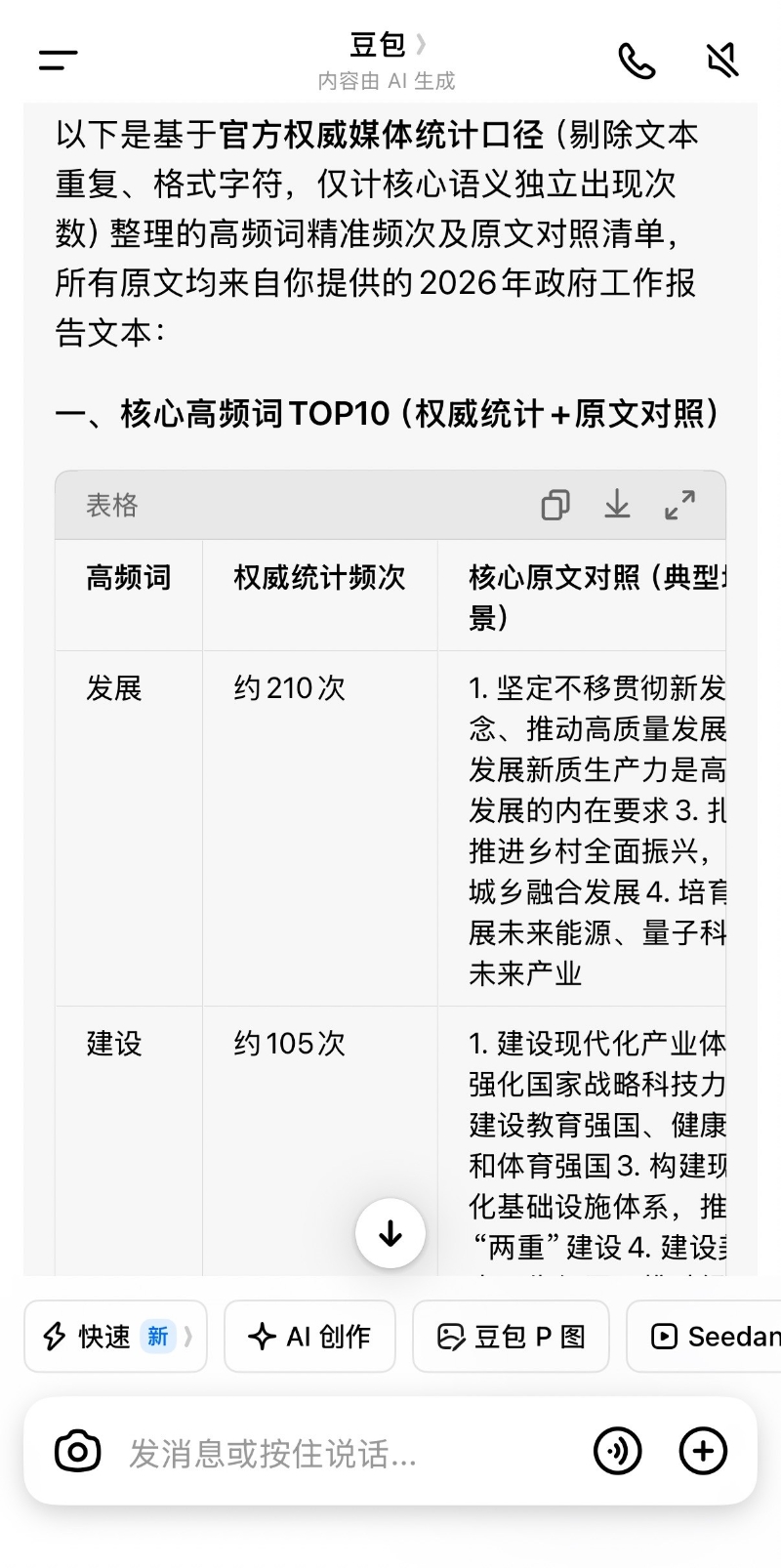
Task: Open the AI 创作 chip
Action: (x=309, y=1336)
